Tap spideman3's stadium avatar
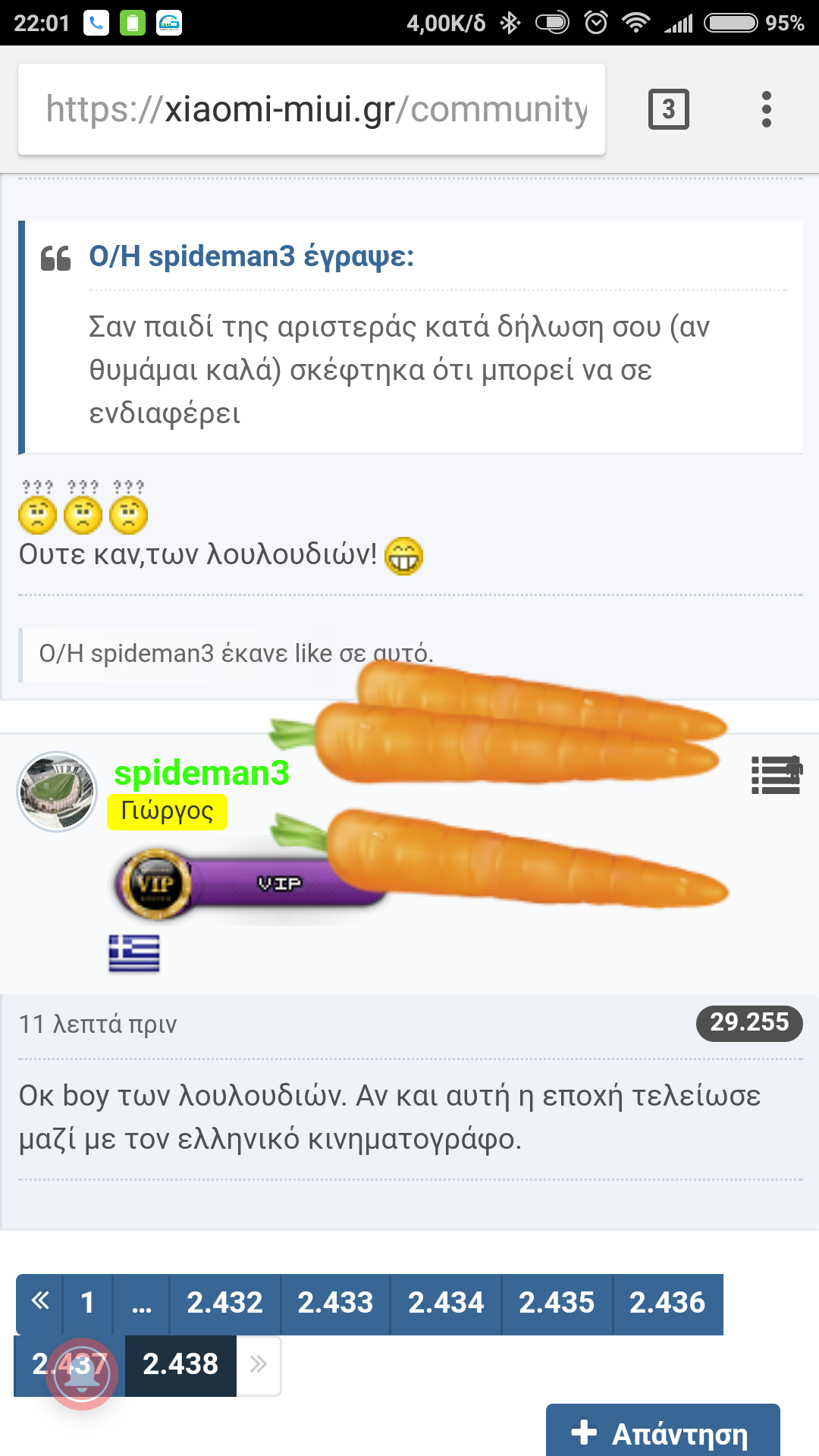This screenshot has width=819, height=1456. point(57,792)
